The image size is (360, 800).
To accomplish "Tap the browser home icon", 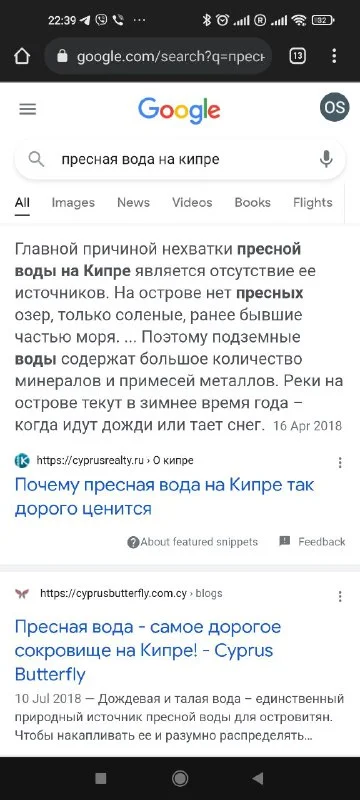I will coord(22,56).
